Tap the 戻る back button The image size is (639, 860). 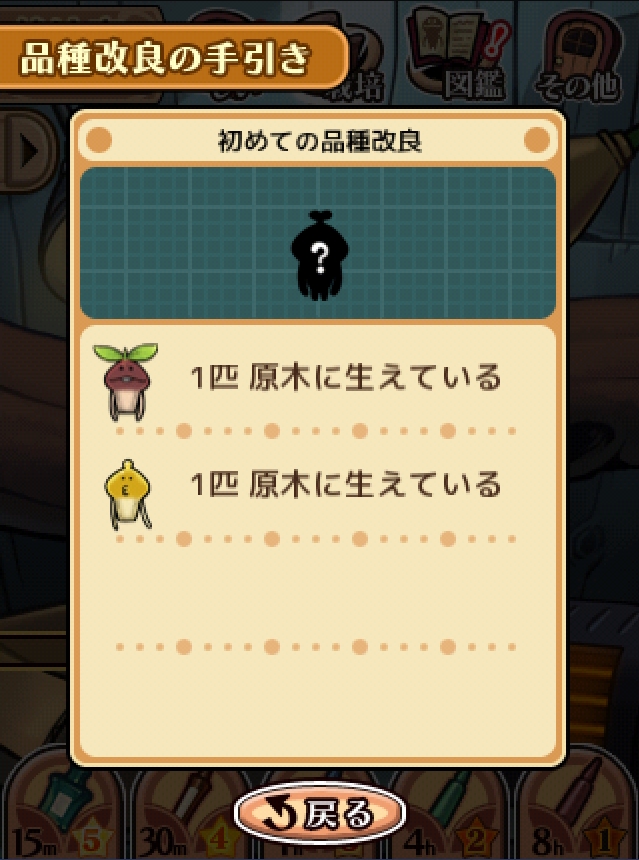coord(320,813)
